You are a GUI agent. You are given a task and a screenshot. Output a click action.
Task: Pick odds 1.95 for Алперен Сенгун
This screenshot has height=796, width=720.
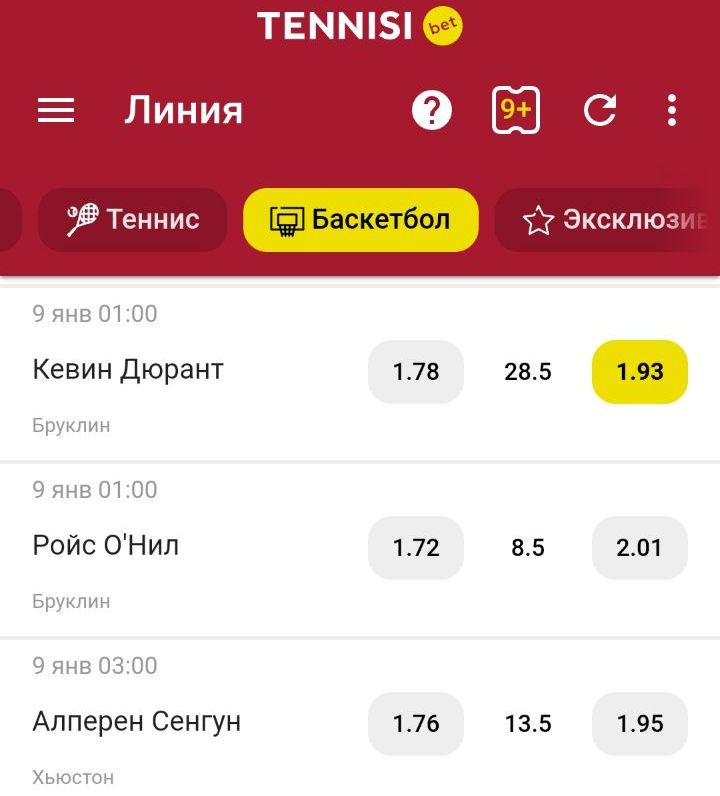tap(640, 724)
